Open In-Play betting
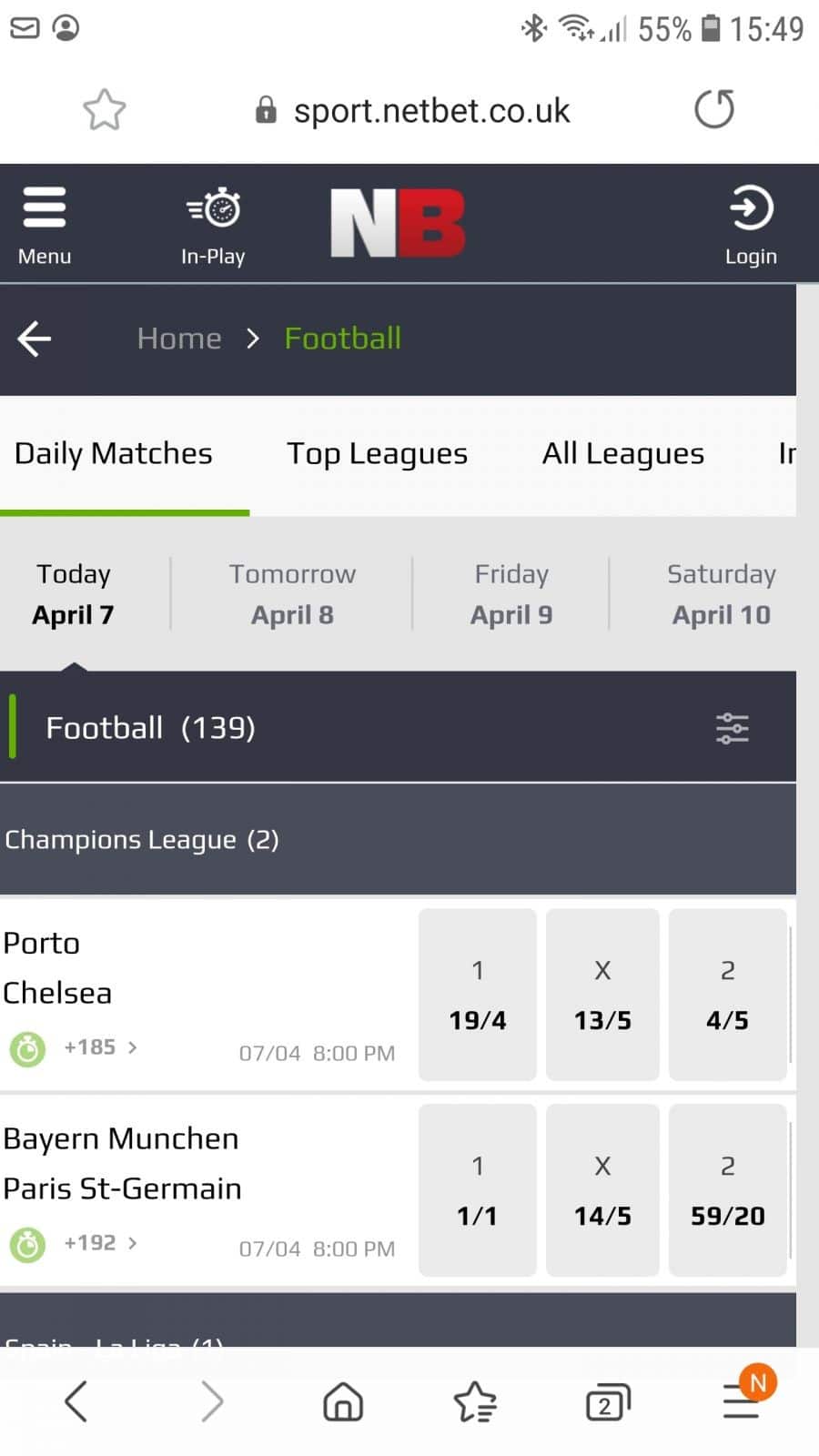The image size is (819, 1456). (213, 226)
